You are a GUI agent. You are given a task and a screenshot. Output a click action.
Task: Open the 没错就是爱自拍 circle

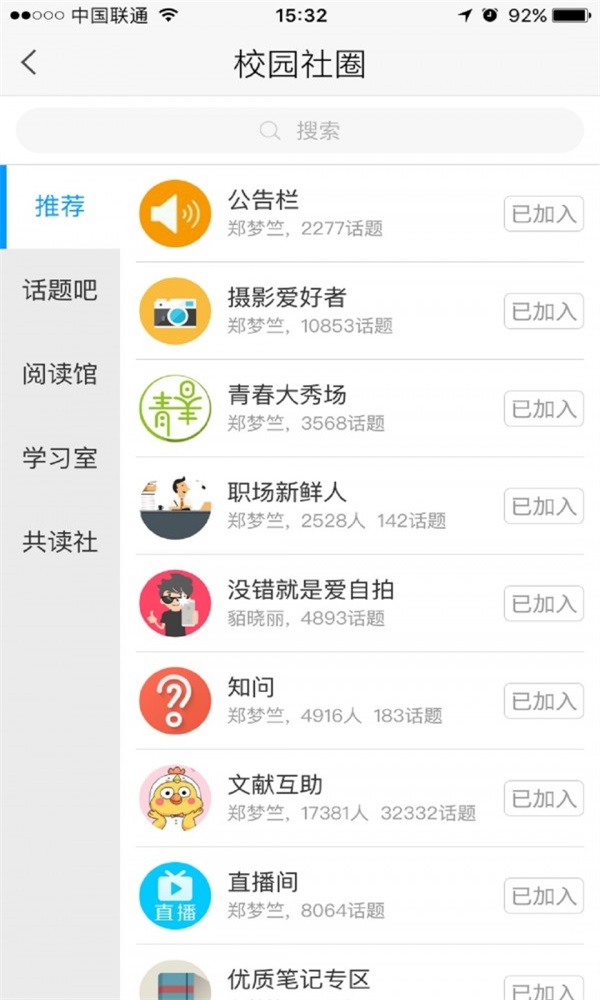[310, 603]
